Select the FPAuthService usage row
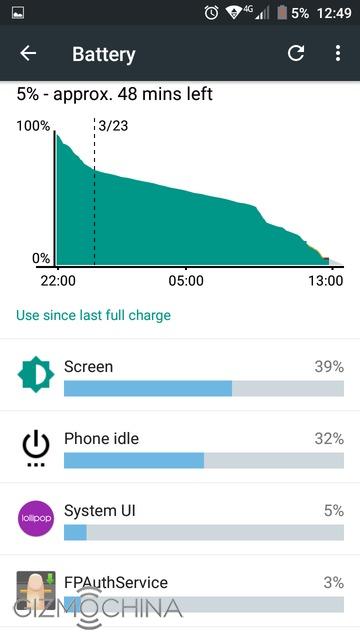 [x=180, y=591]
